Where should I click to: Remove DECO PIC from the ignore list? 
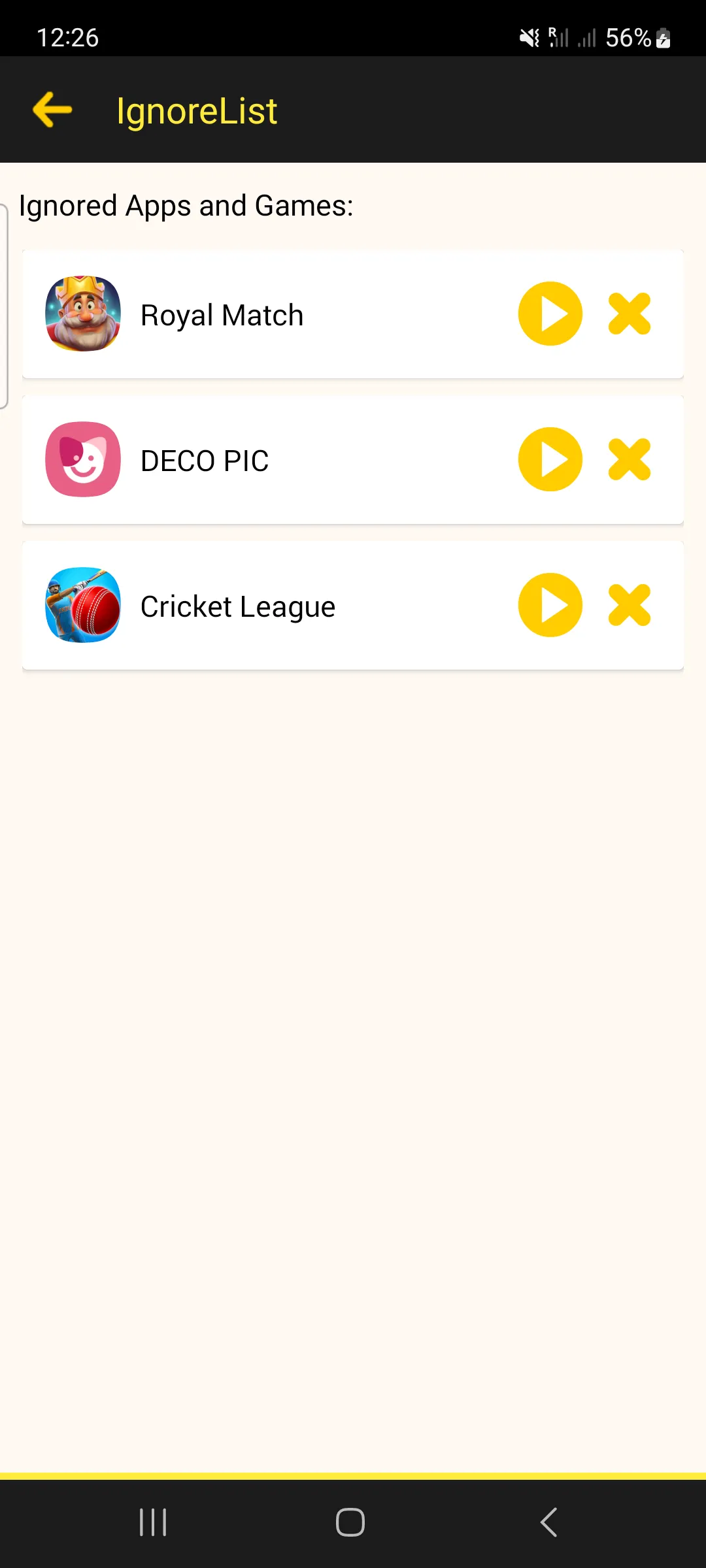629,459
